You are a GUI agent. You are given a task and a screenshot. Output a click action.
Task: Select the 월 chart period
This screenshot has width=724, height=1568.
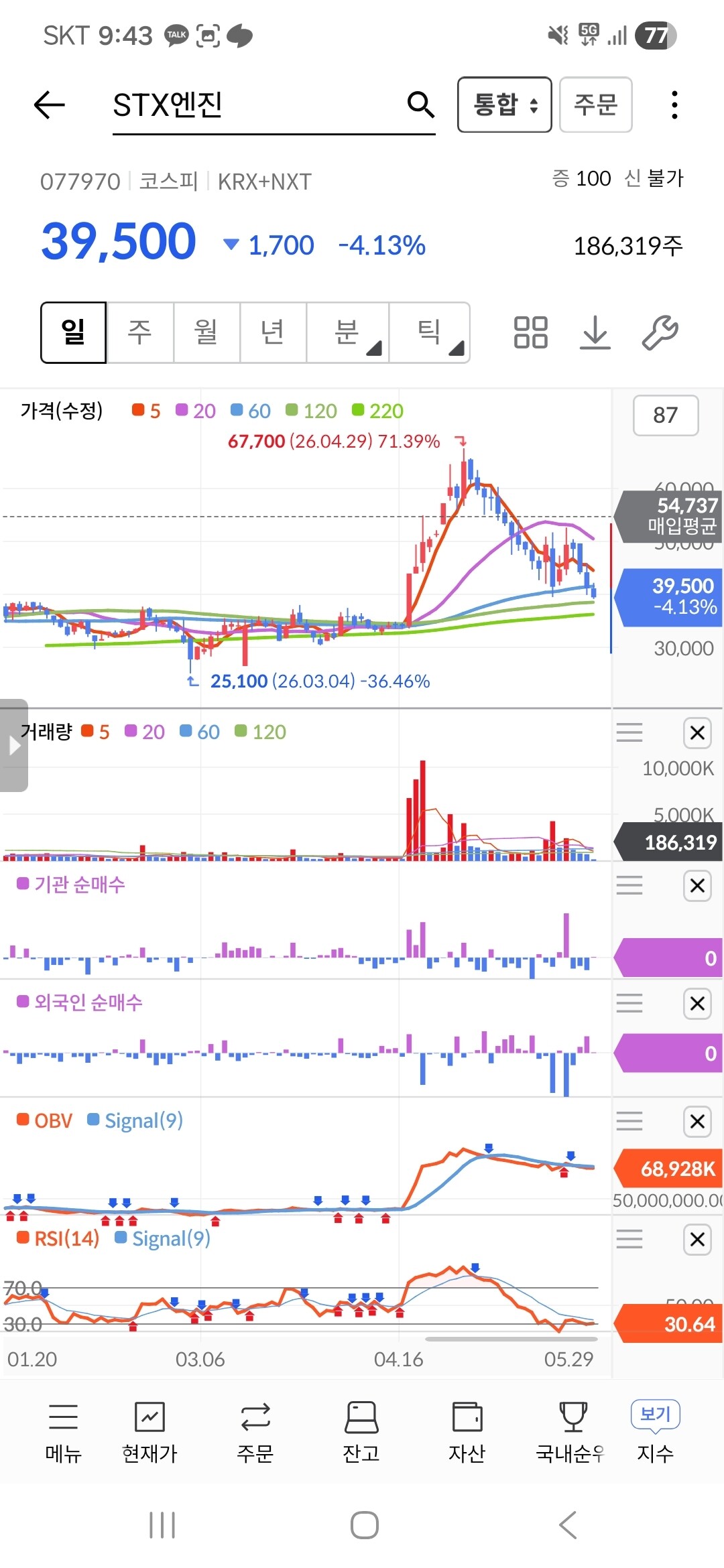[x=206, y=332]
